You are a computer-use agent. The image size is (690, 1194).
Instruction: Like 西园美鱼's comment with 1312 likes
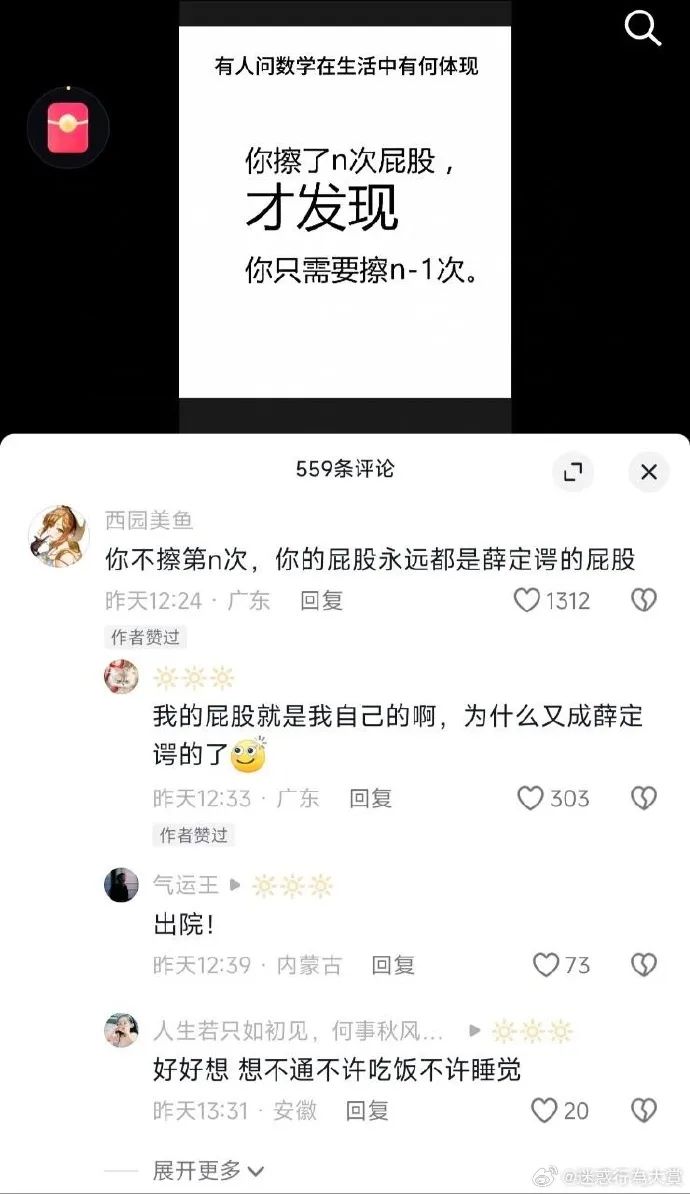coord(527,600)
